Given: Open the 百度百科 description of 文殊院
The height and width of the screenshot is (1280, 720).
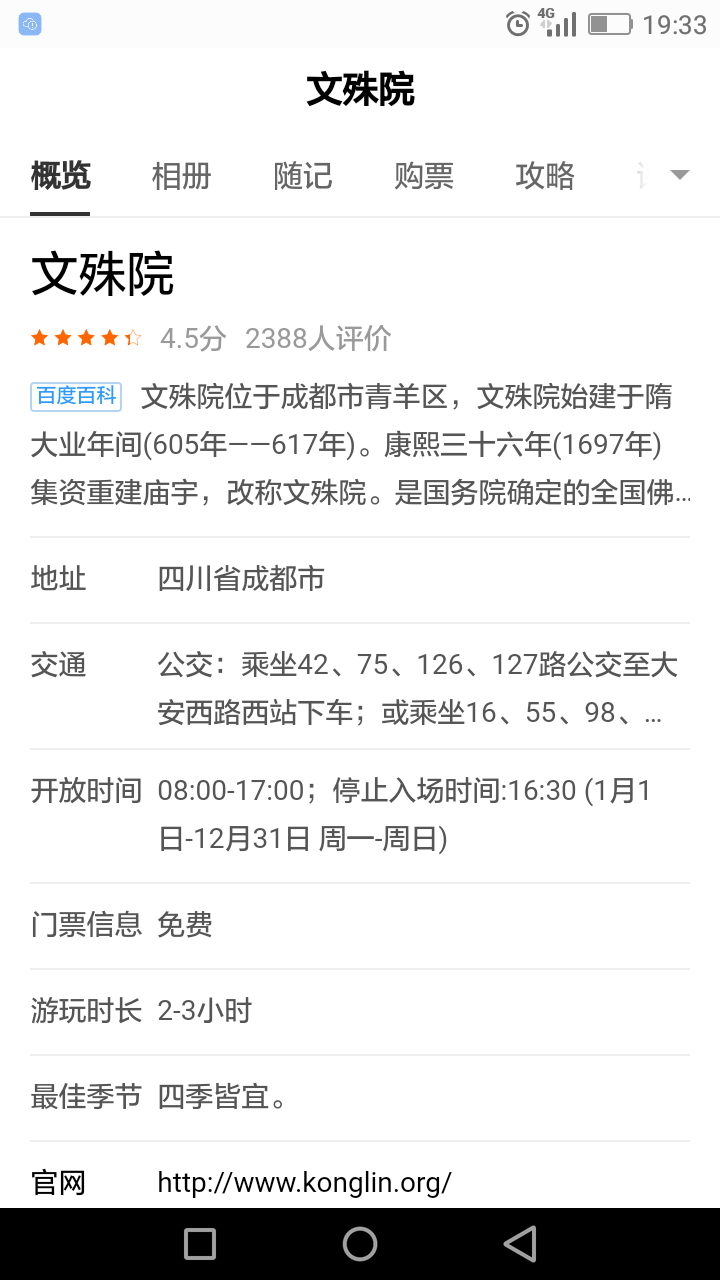Looking at the screenshot, I should (360, 445).
